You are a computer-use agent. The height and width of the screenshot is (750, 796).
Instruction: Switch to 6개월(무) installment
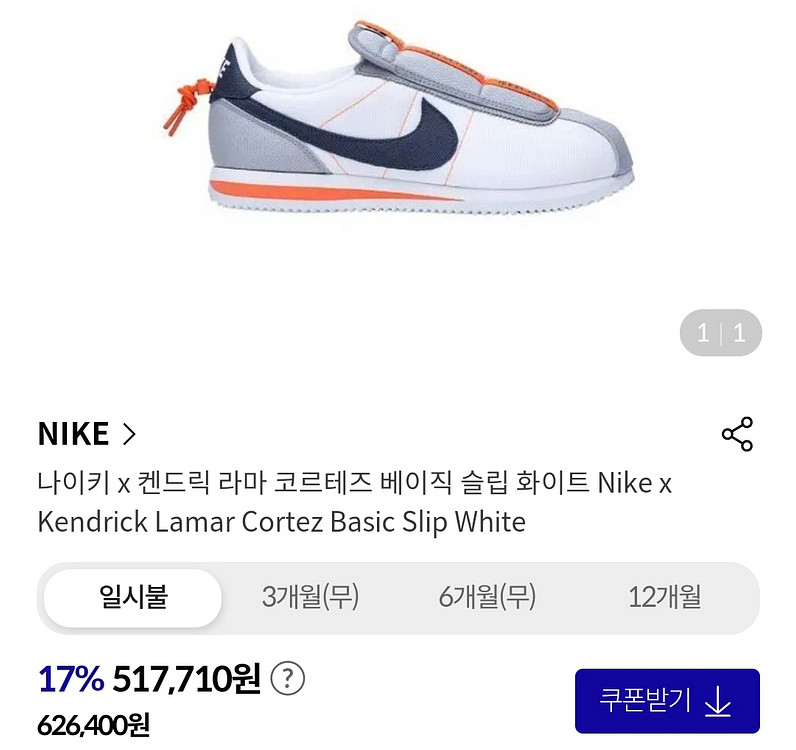(x=487, y=598)
